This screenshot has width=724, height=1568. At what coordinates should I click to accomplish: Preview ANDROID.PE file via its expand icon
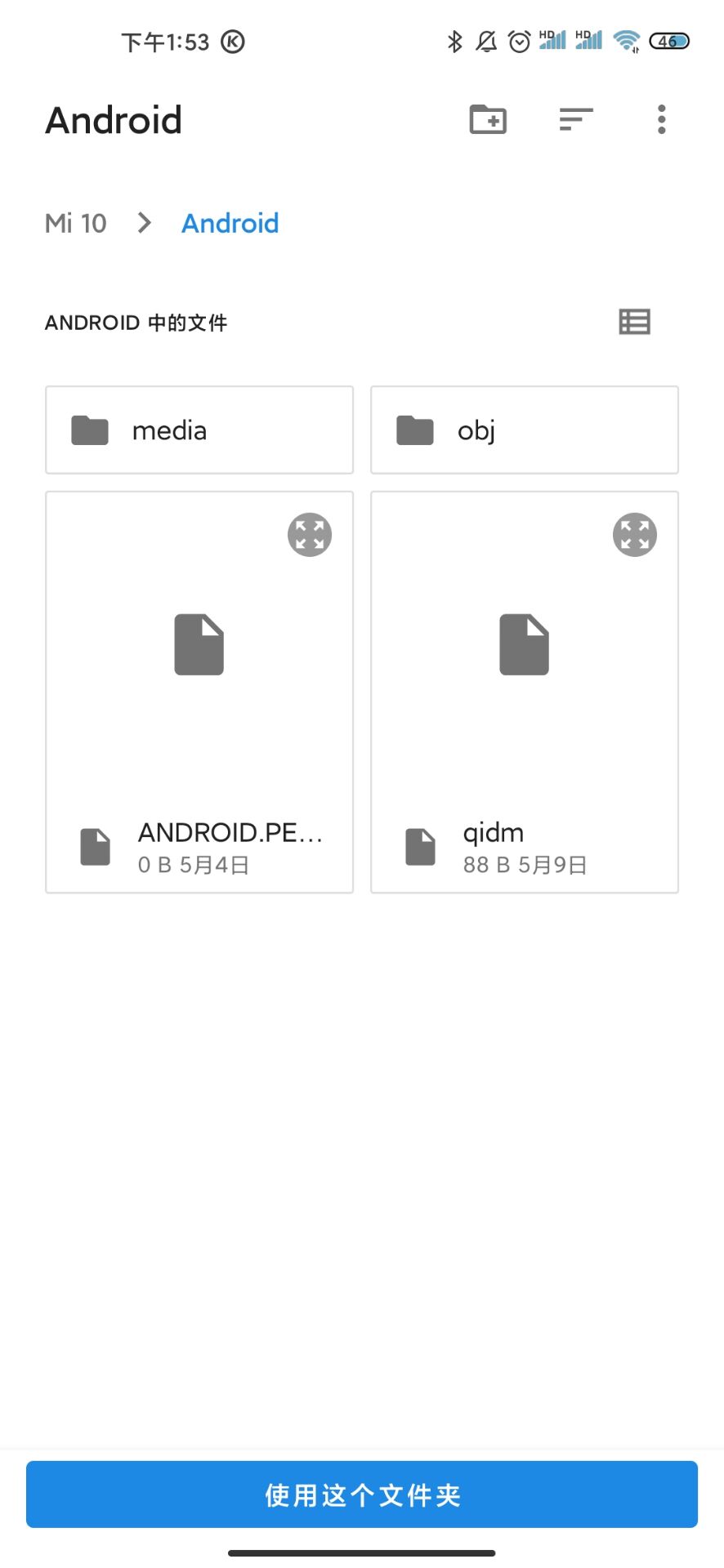309,534
